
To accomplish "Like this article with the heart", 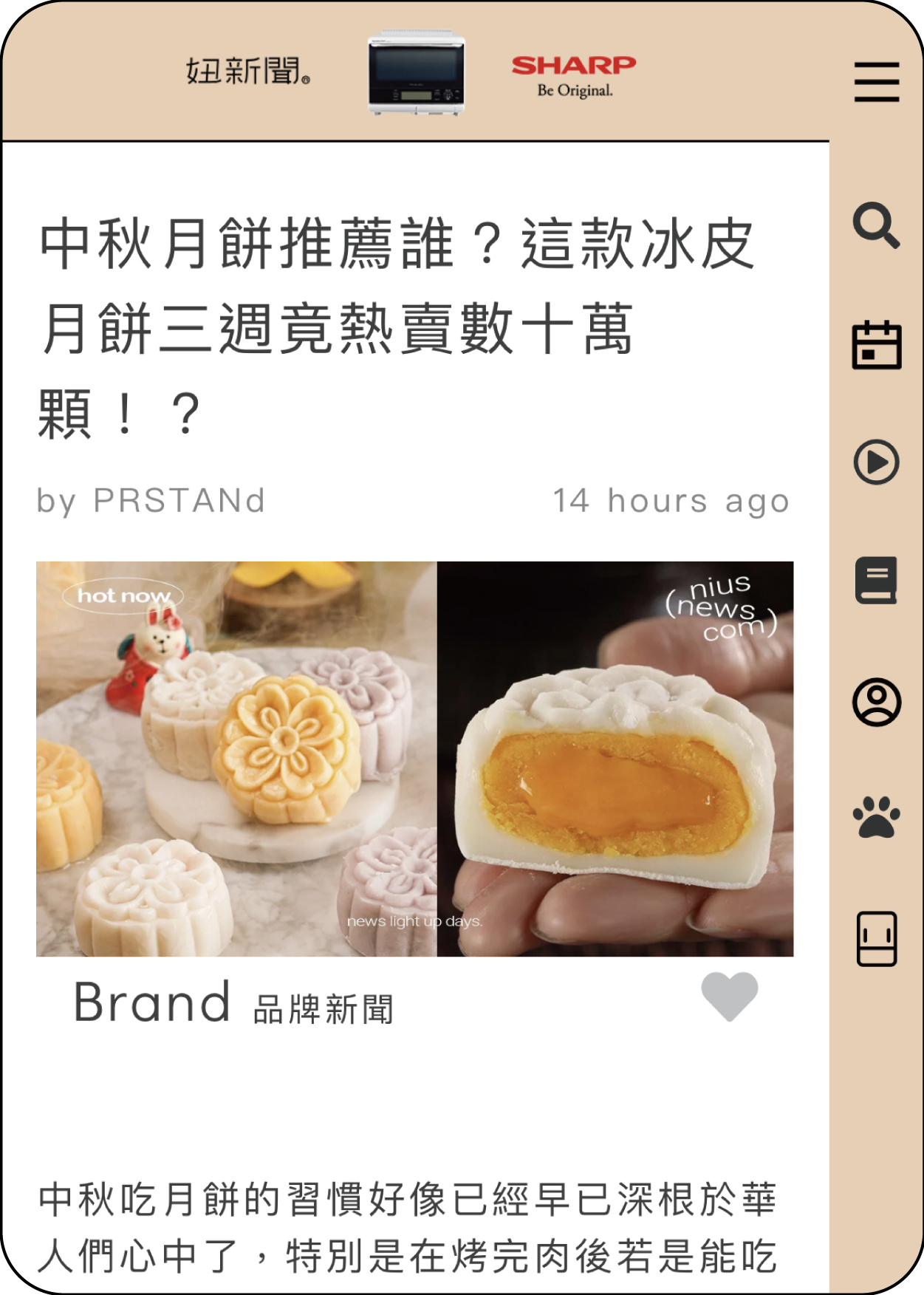I will [x=730, y=997].
